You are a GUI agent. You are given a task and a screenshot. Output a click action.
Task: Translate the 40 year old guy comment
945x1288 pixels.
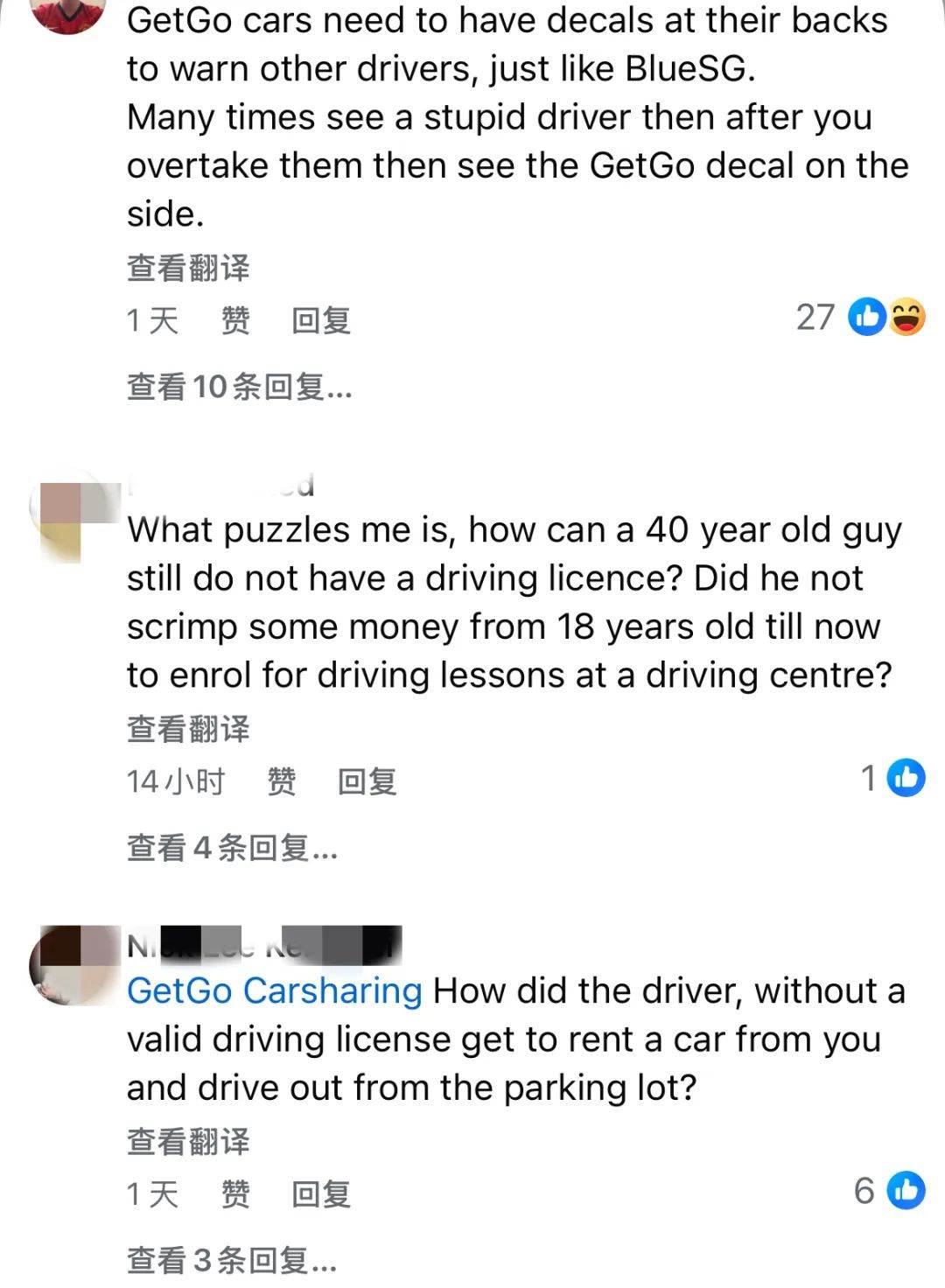(188, 729)
